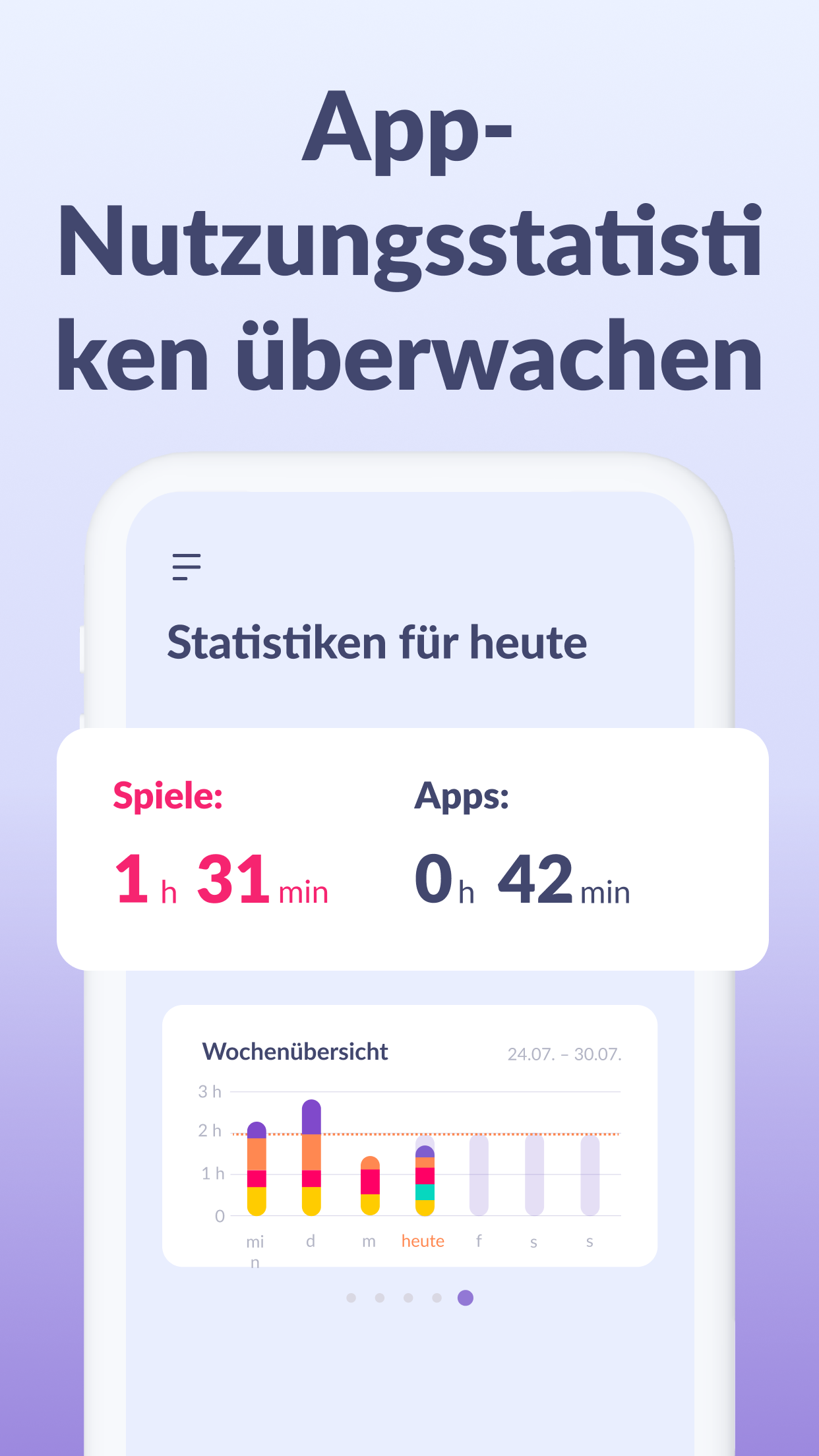Switch to the Spiele section
Image resolution: width=819 pixels, height=1456 pixels.
168,797
